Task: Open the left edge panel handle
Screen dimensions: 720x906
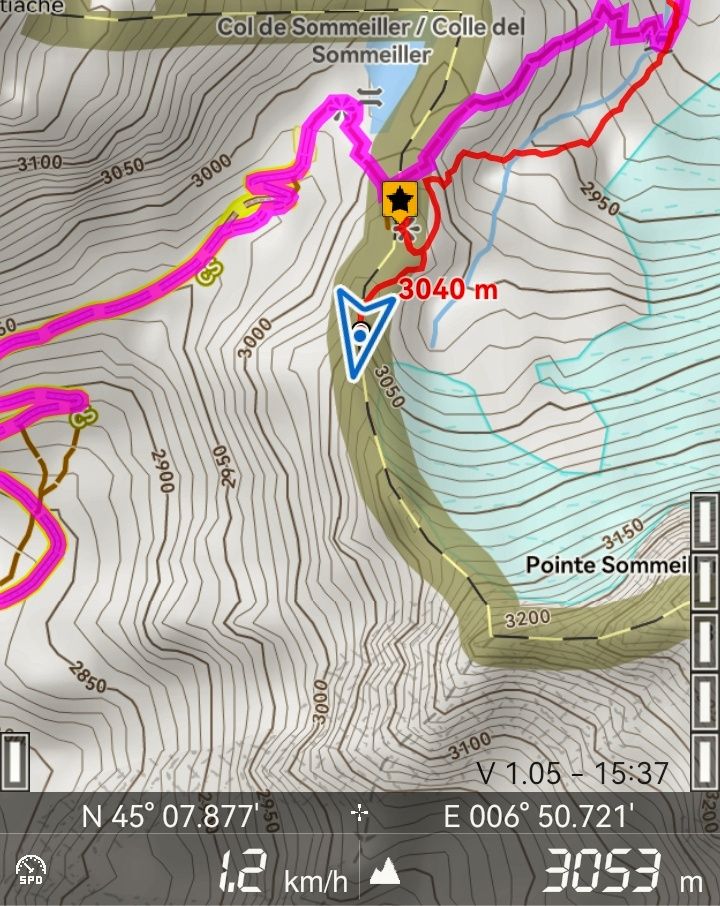Action: [15, 762]
